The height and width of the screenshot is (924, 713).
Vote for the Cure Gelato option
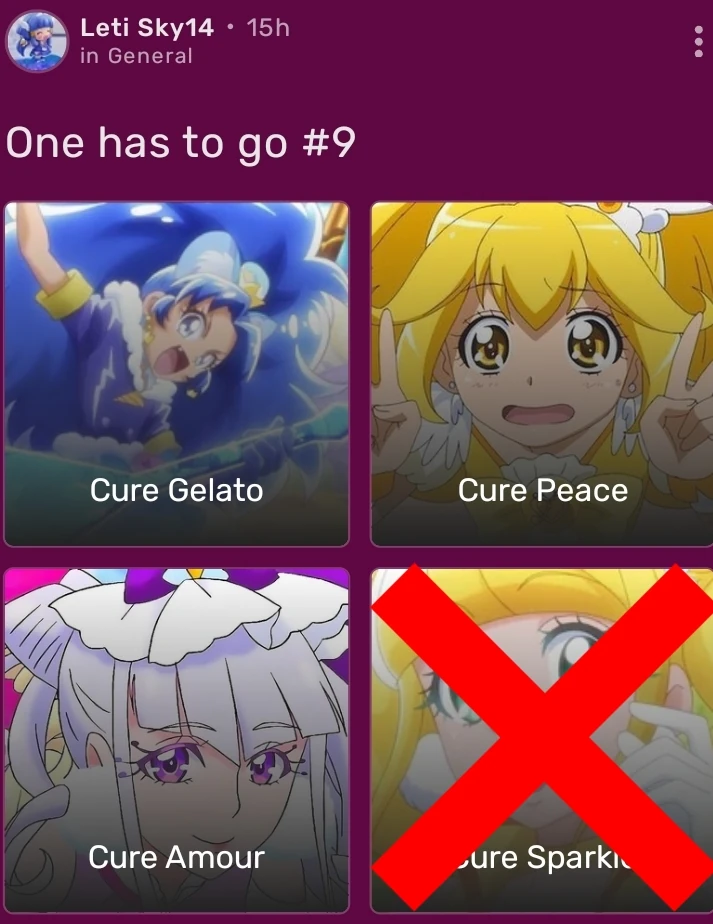[x=177, y=375]
